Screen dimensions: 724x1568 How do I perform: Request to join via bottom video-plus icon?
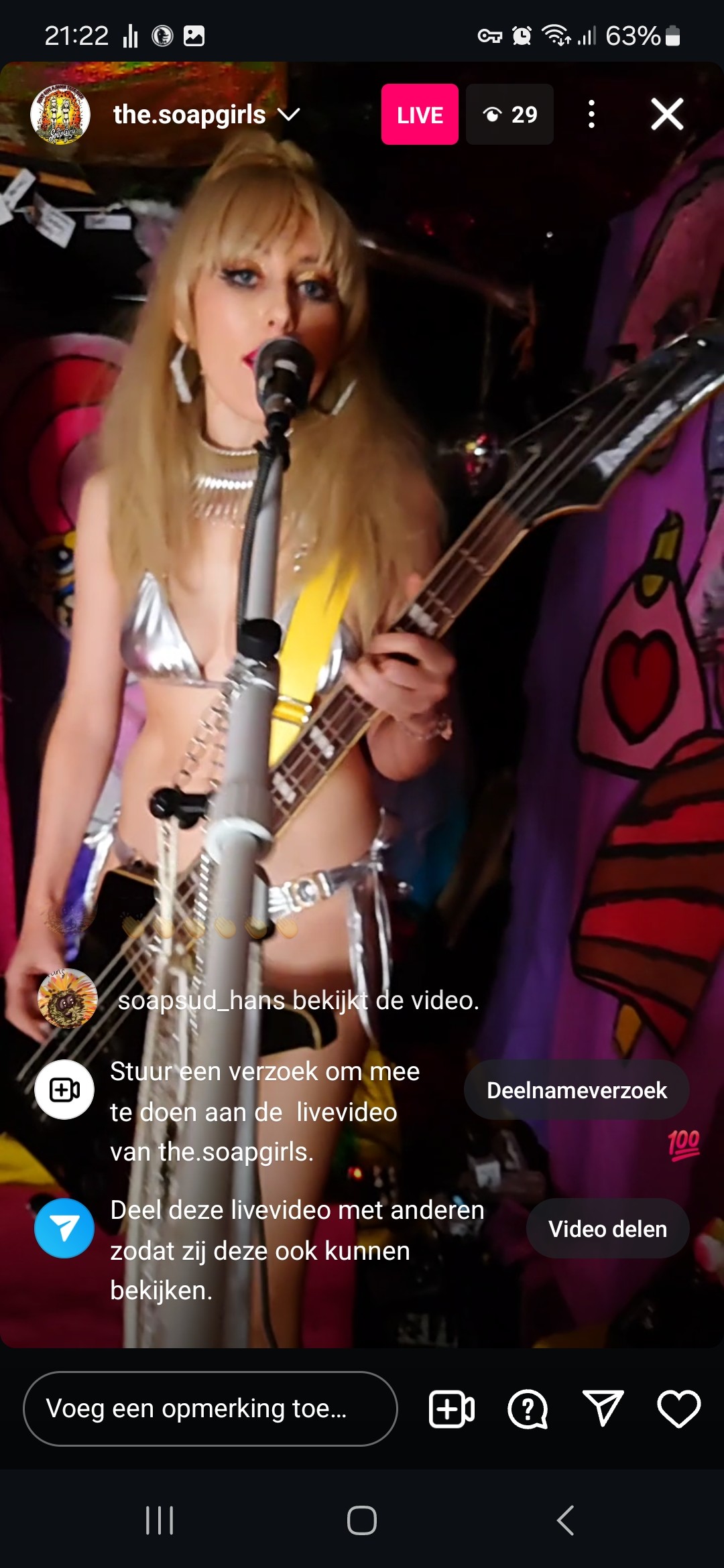tap(451, 1409)
